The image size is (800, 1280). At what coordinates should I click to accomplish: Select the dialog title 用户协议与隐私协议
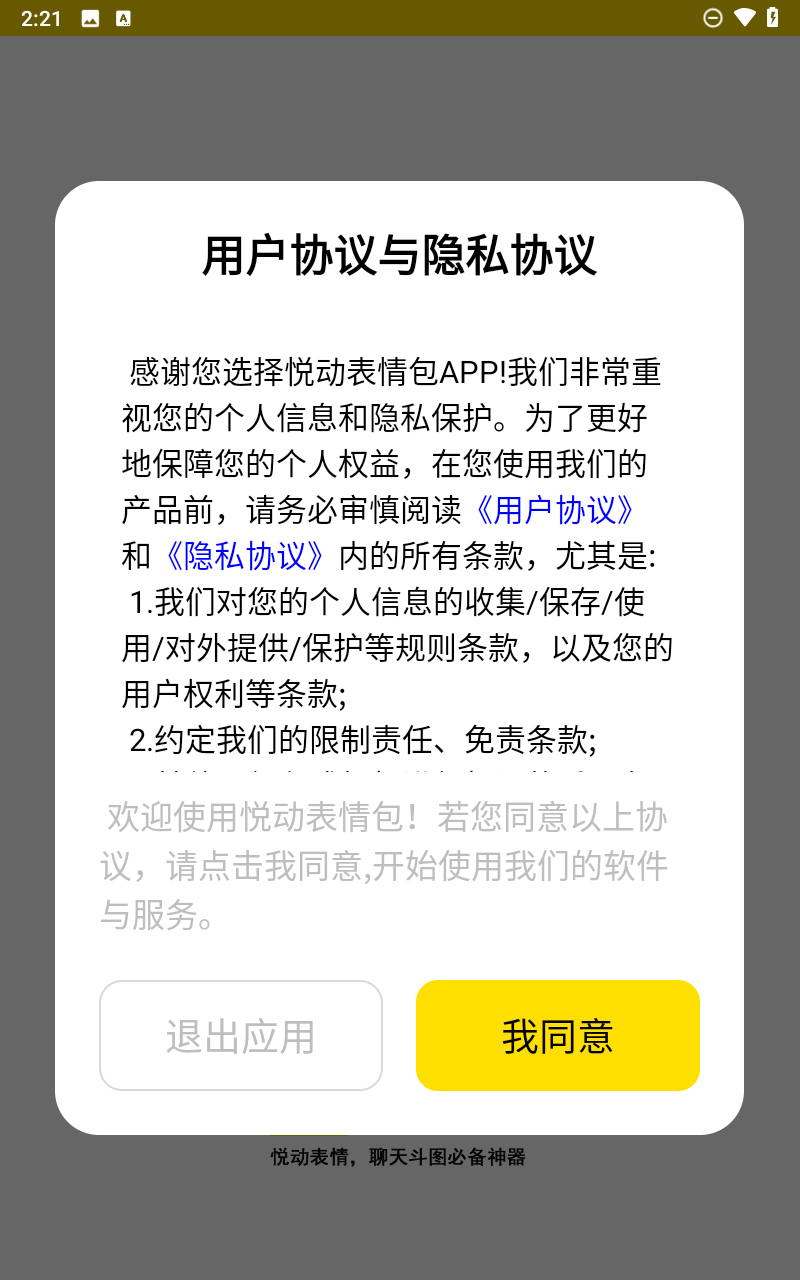(400, 255)
